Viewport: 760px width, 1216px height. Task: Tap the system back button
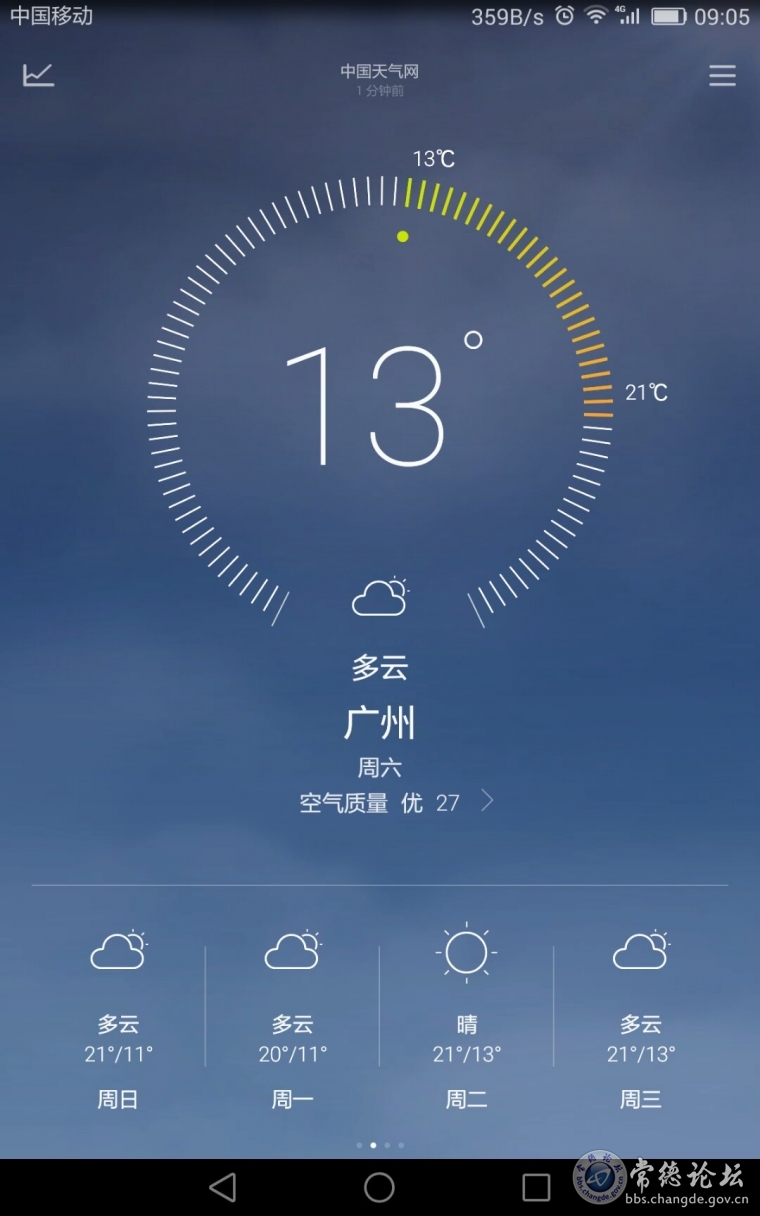pos(223,1187)
